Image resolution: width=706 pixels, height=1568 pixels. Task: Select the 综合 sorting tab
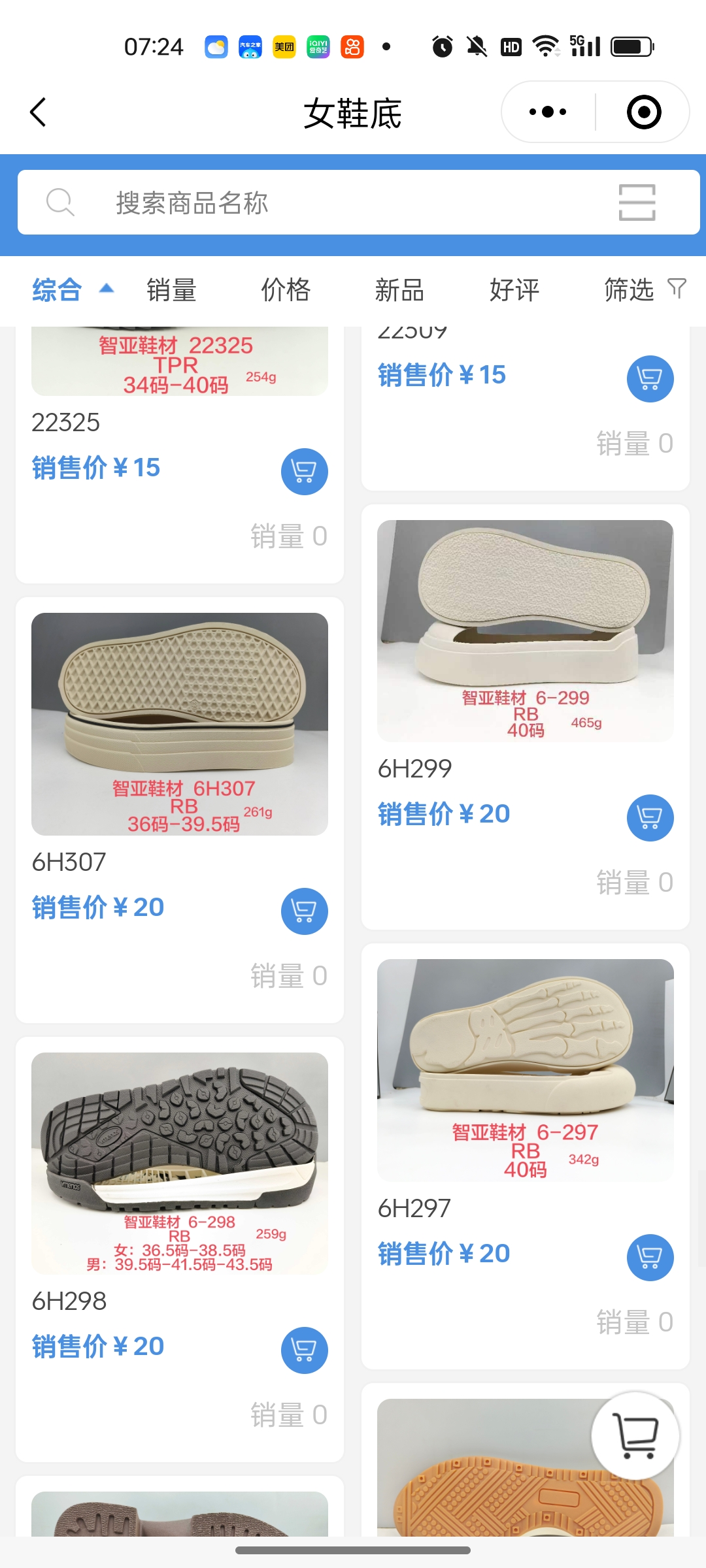tap(58, 289)
